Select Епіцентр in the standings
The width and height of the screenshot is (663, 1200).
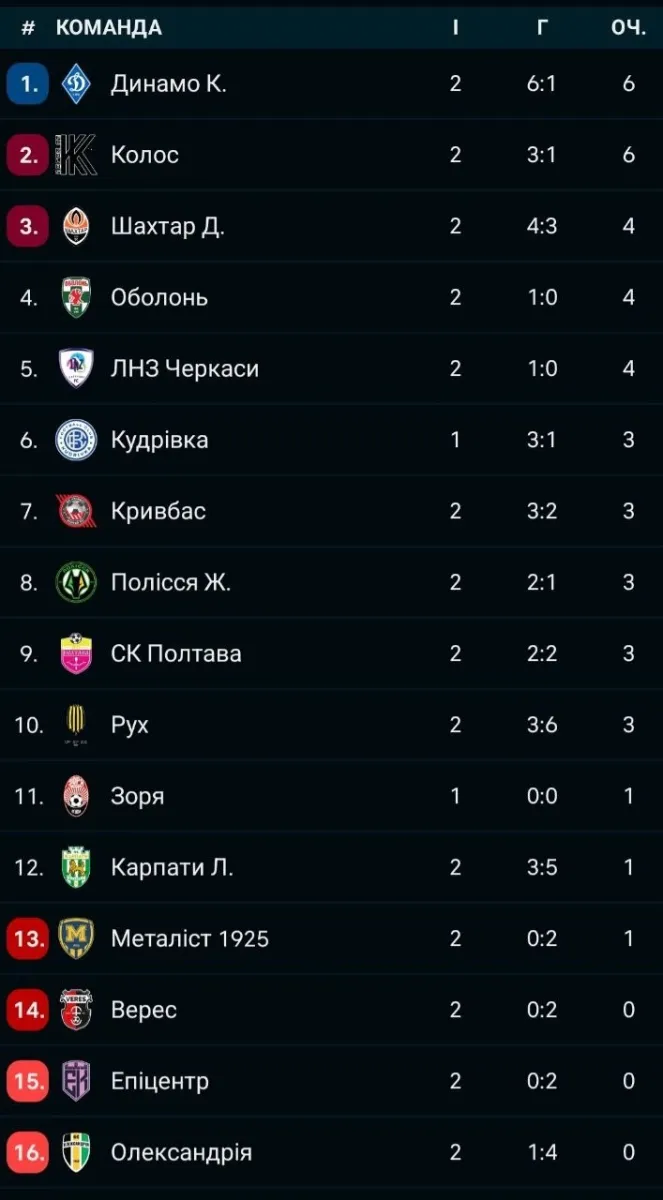331,1081
